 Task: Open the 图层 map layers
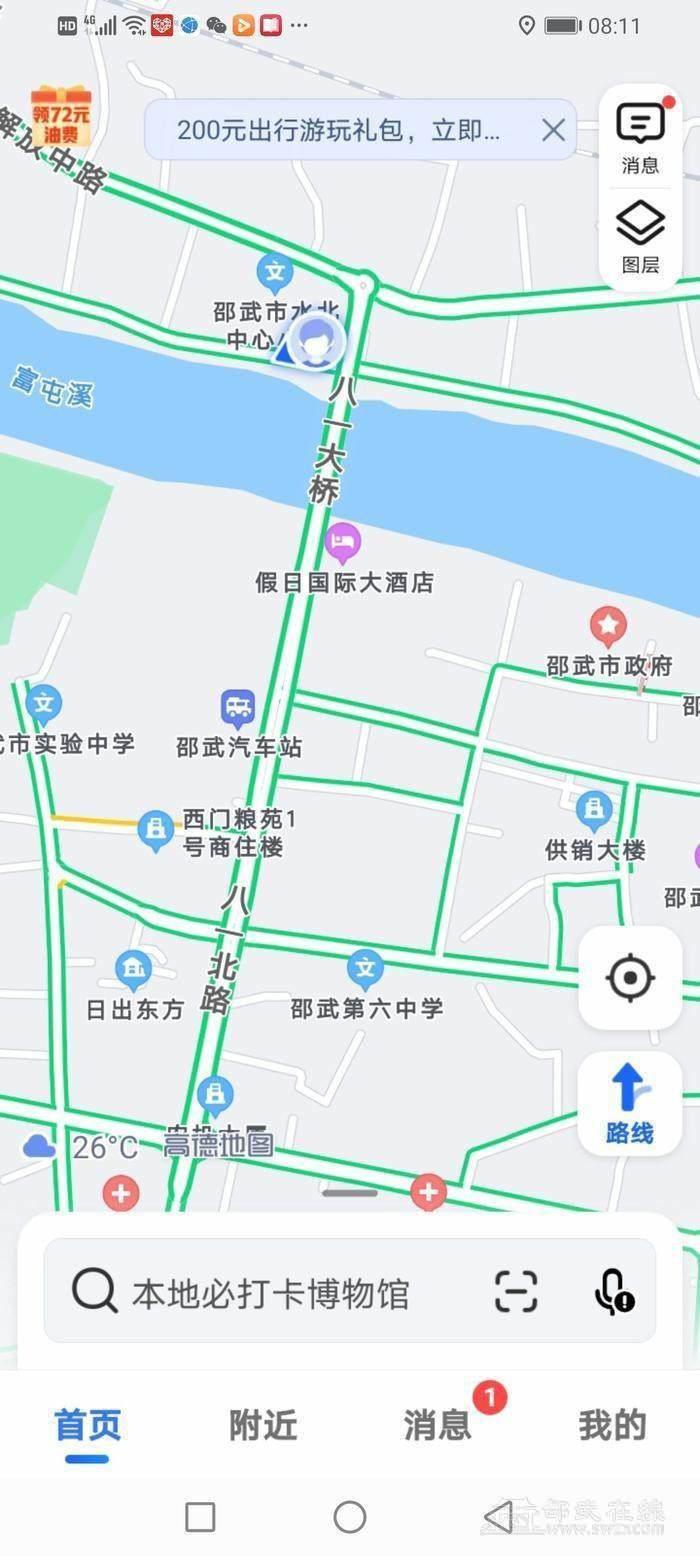(x=640, y=238)
